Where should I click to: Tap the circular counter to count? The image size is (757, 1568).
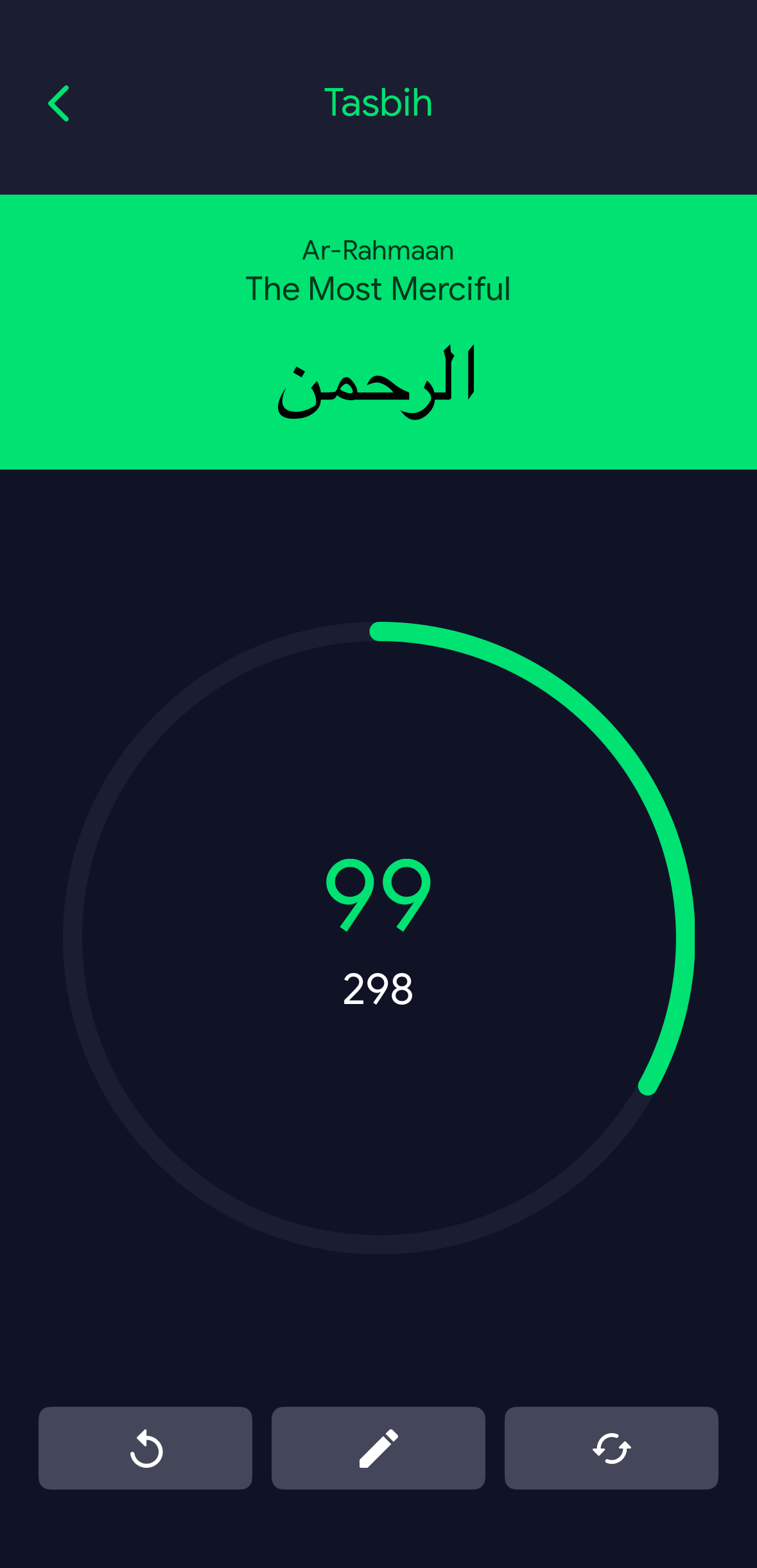pyautogui.click(x=378, y=937)
